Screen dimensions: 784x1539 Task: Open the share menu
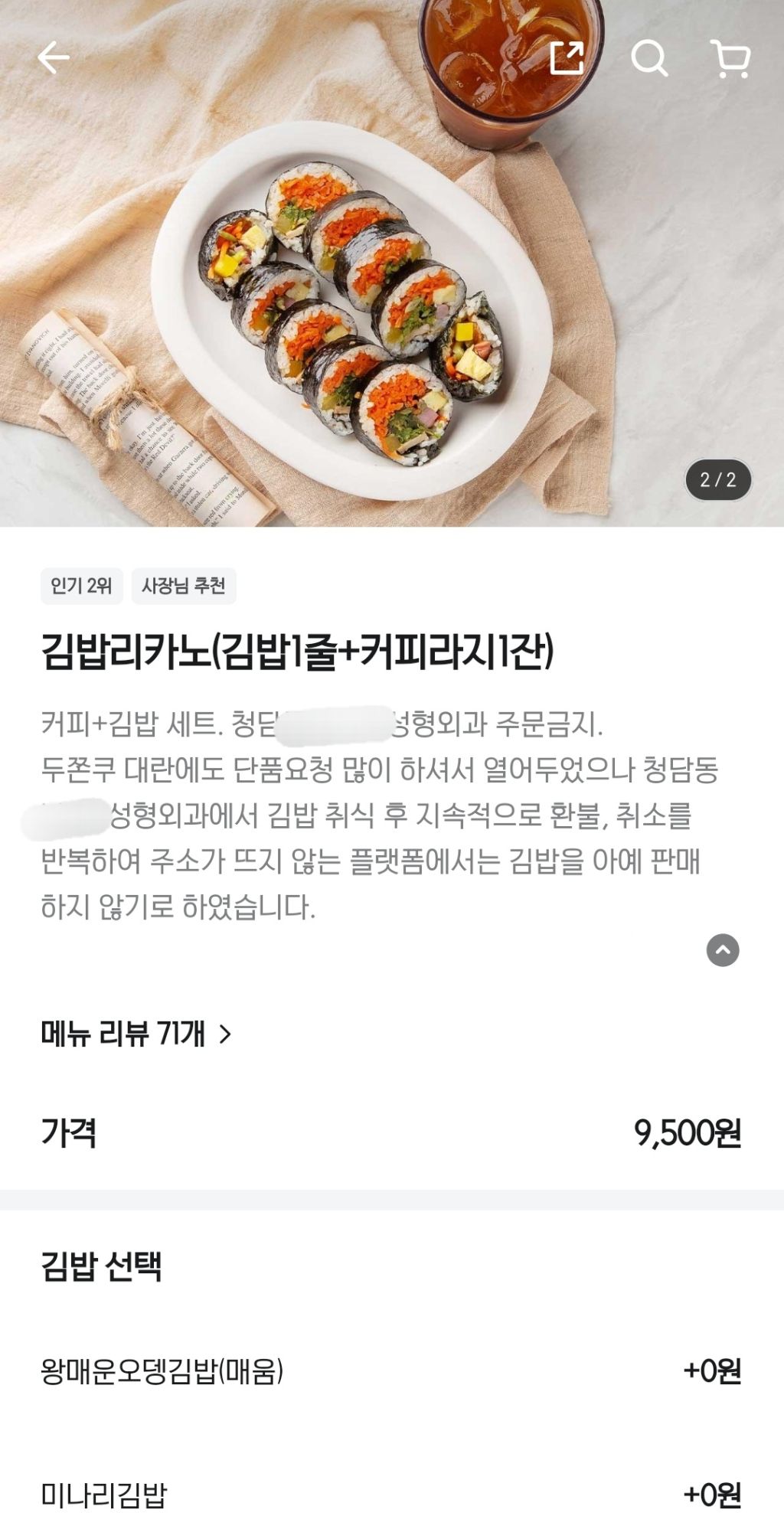click(x=567, y=60)
